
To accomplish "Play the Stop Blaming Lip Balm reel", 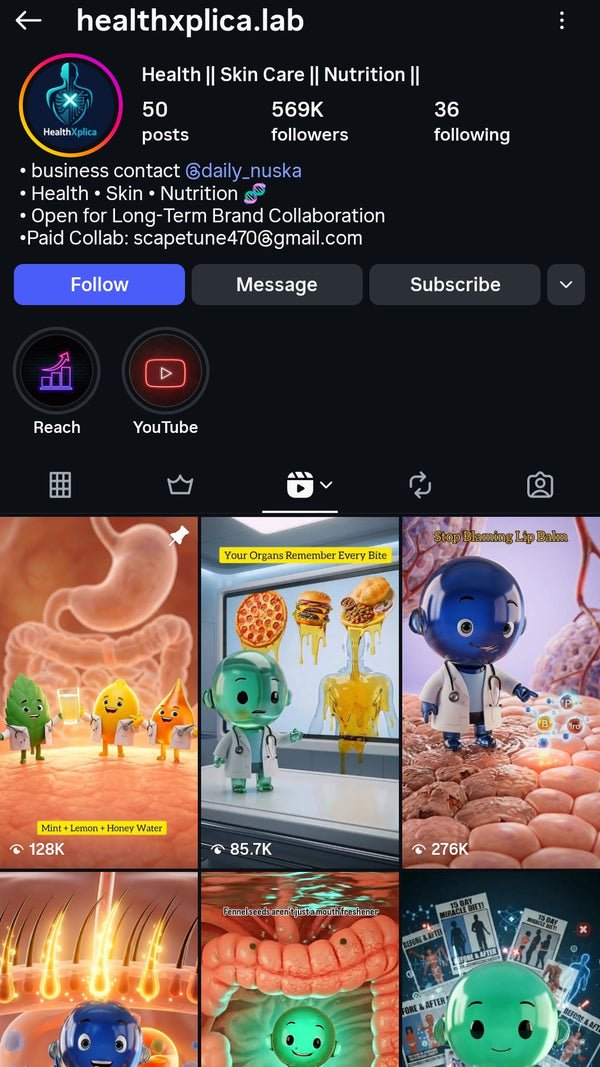I will pyautogui.click(x=501, y=692).
